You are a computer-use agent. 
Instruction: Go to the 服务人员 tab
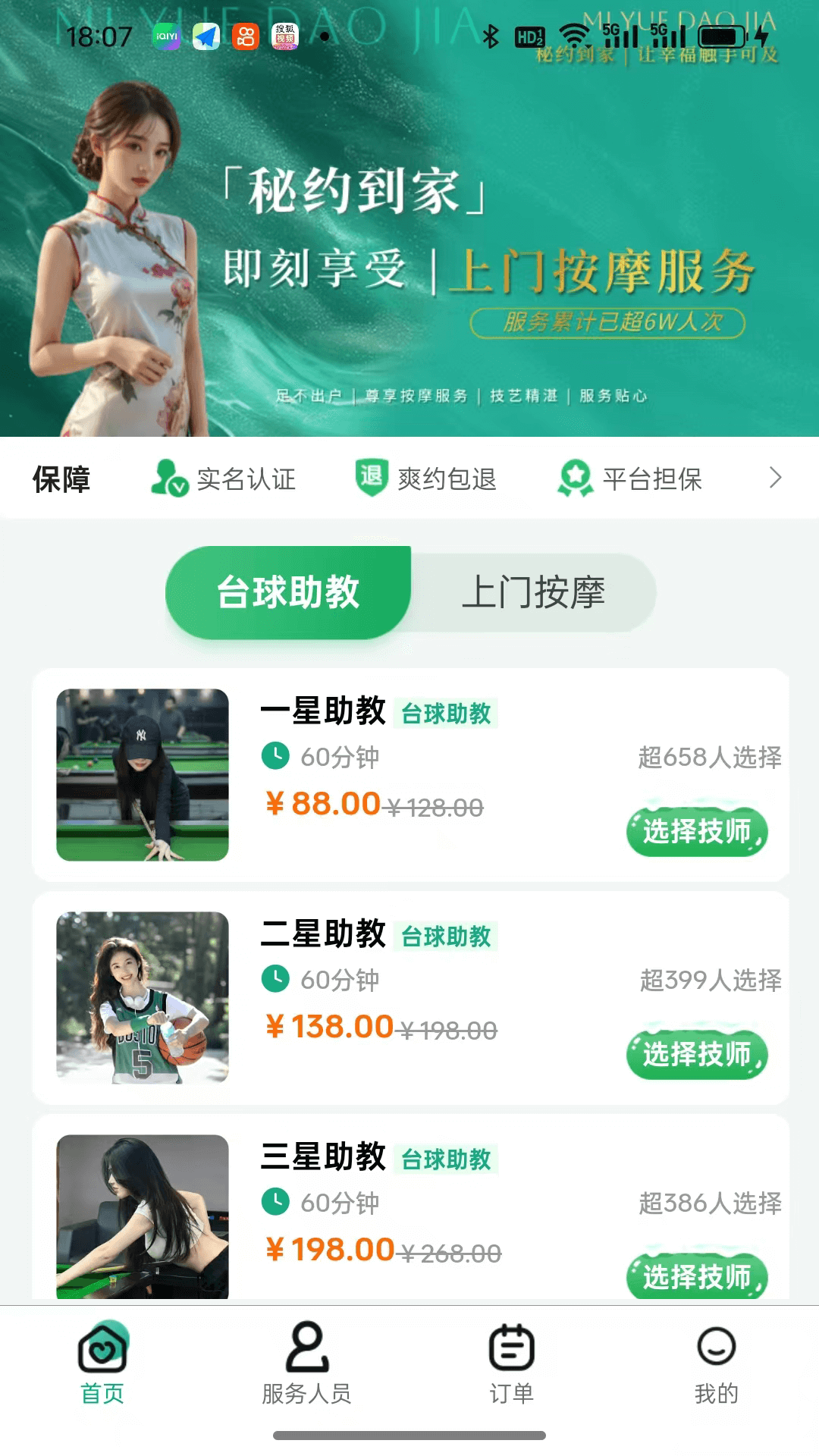tap(306, 1363)
